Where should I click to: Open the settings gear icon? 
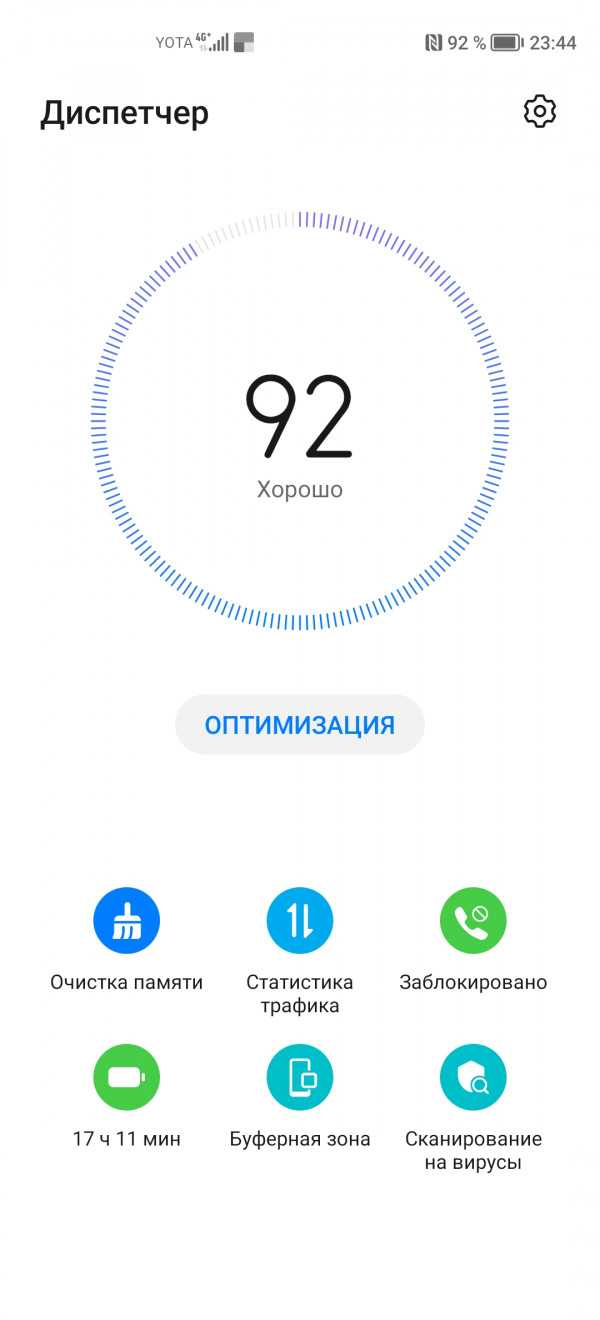point(539,112)
